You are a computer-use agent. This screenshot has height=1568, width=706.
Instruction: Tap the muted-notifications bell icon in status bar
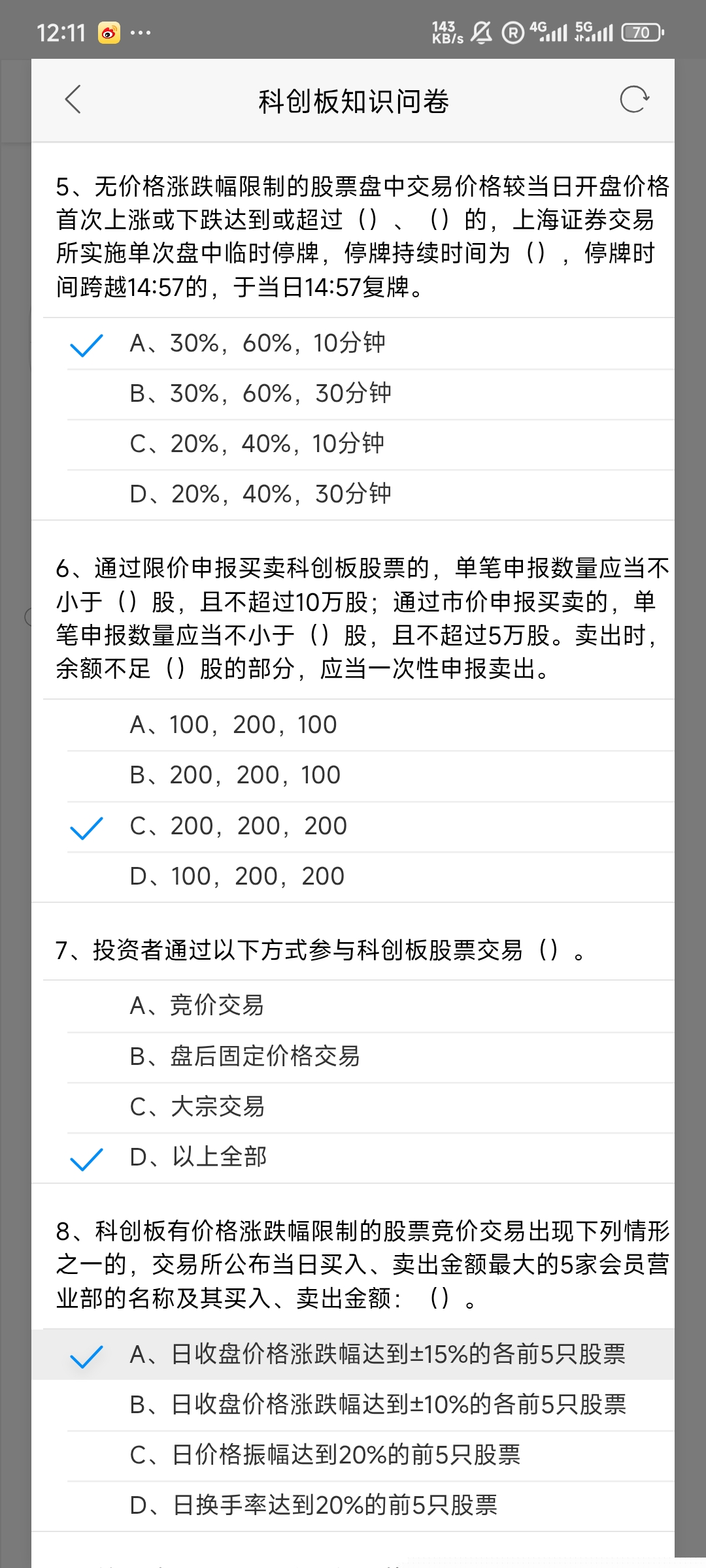point(482,31)
